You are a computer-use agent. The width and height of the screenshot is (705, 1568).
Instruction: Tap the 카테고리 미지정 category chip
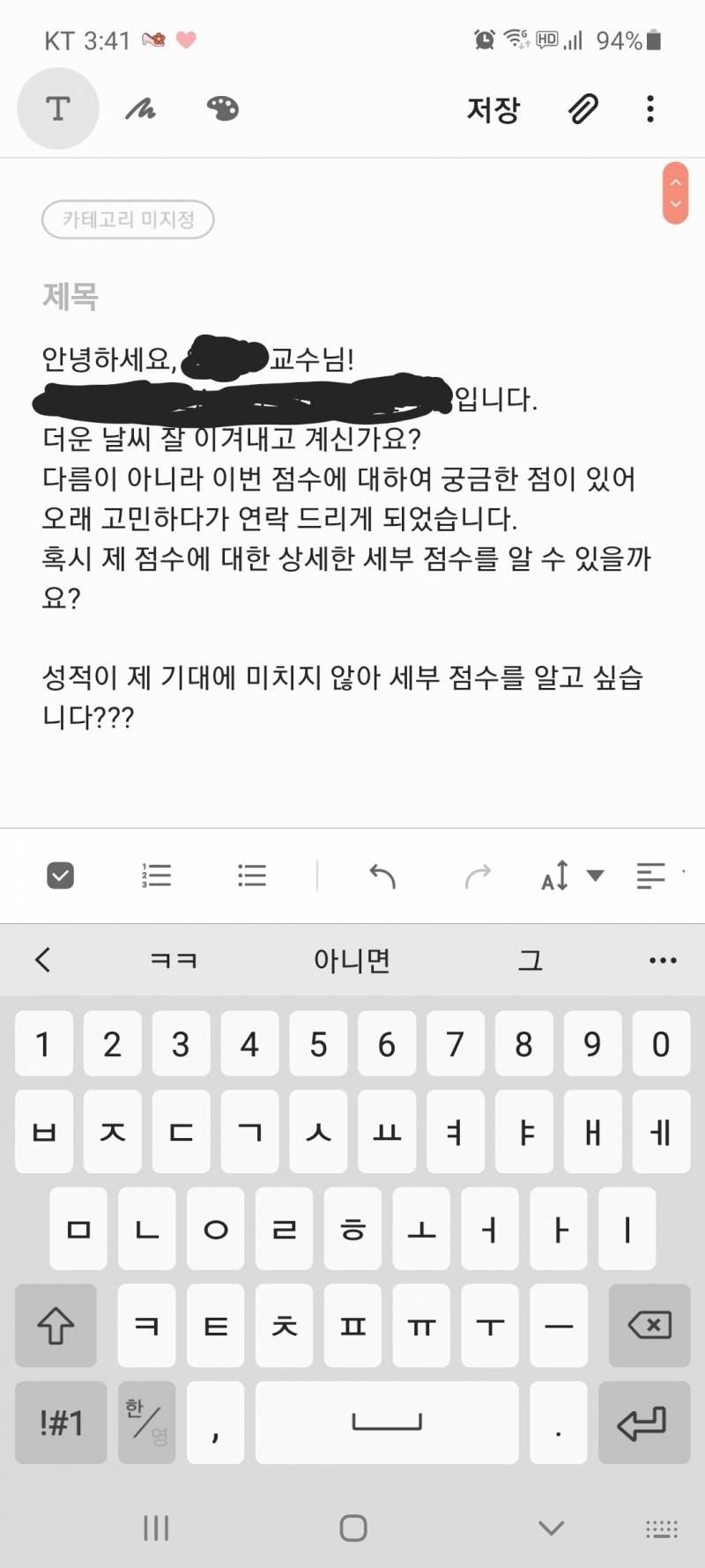coord(128,219)
